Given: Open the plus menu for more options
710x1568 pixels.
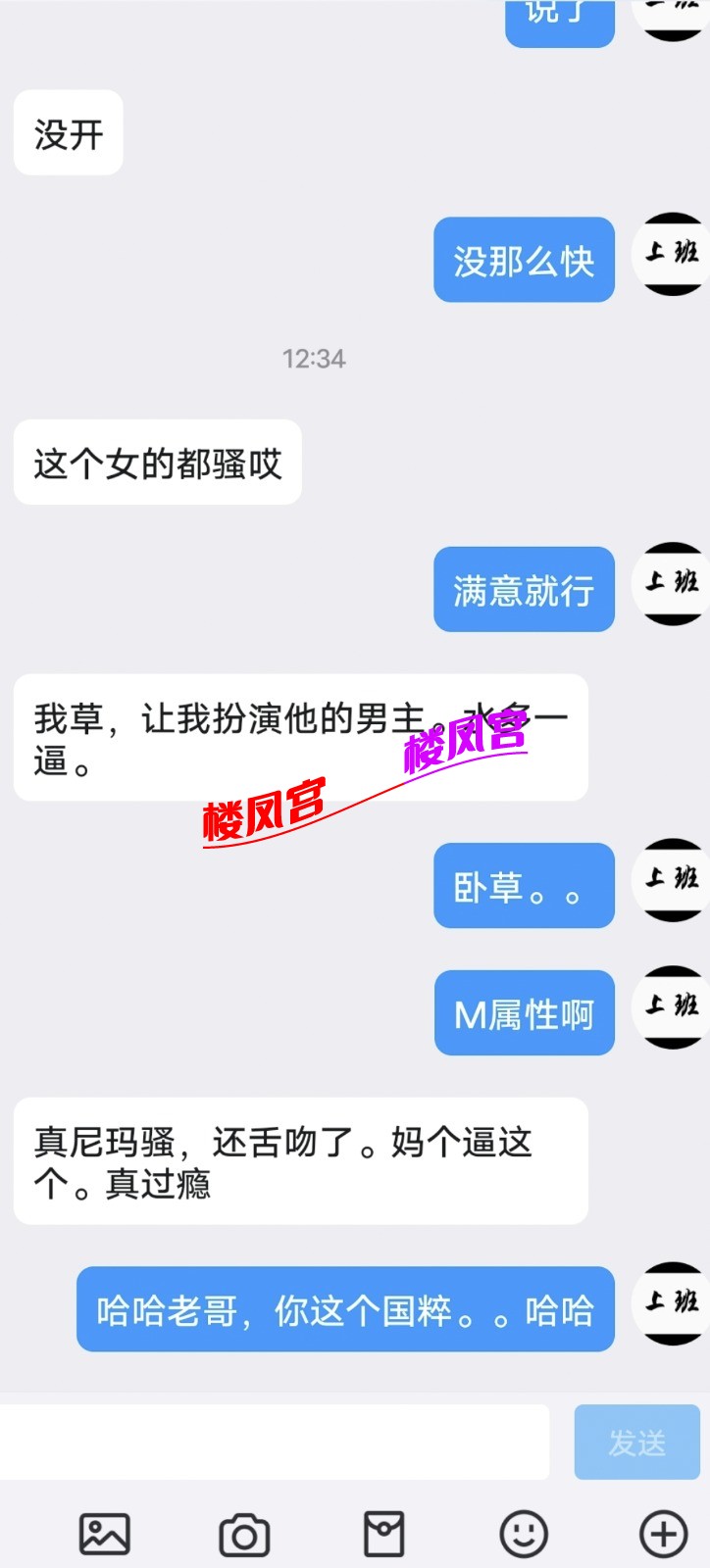Looking at the screenshot, I should [x=663, y=1534].
